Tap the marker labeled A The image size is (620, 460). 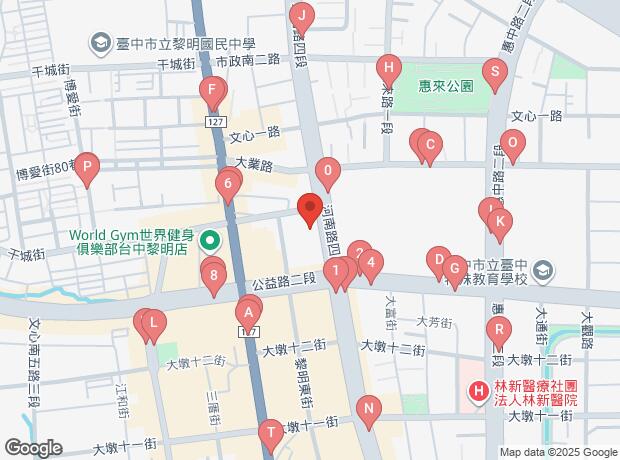tap(248, 315)
